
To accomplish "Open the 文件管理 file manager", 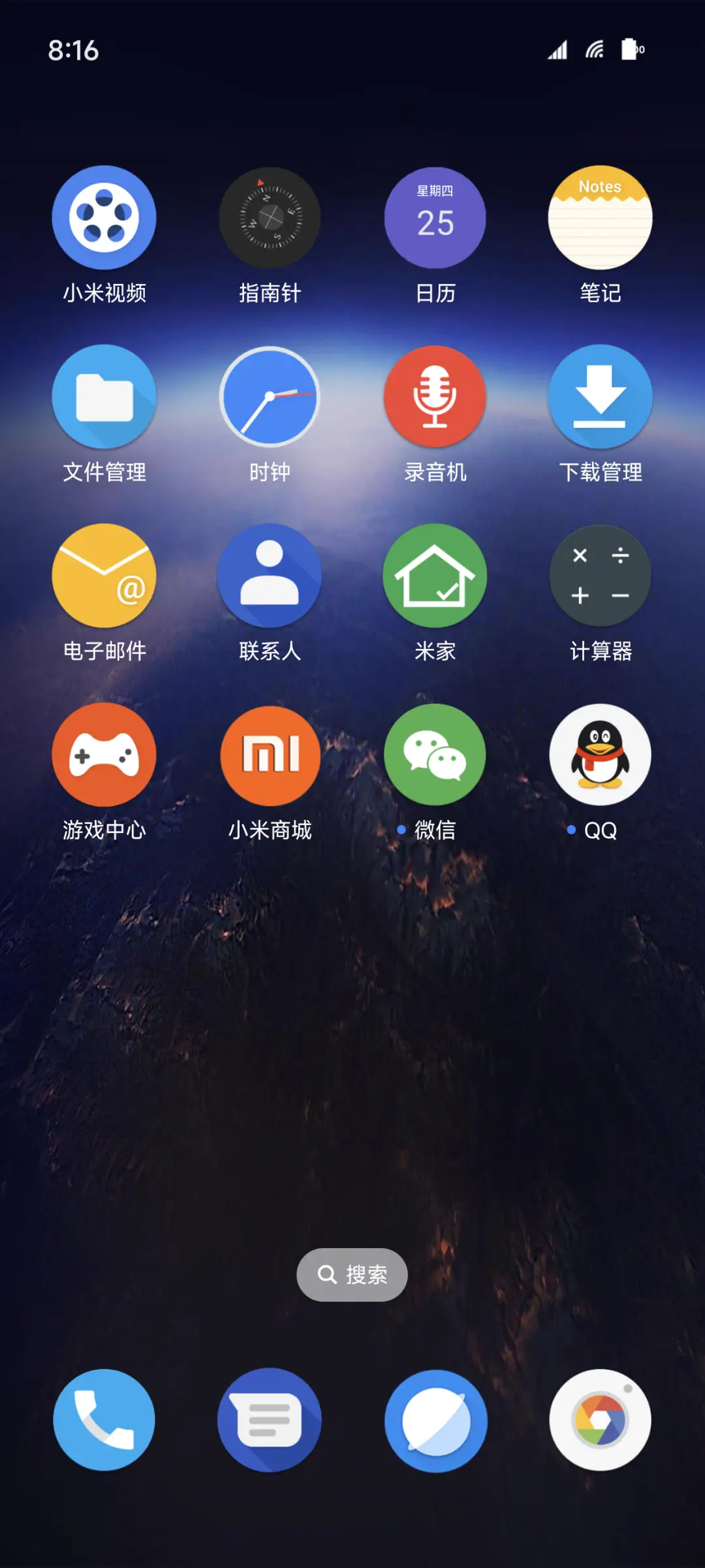I will (104, 396).
